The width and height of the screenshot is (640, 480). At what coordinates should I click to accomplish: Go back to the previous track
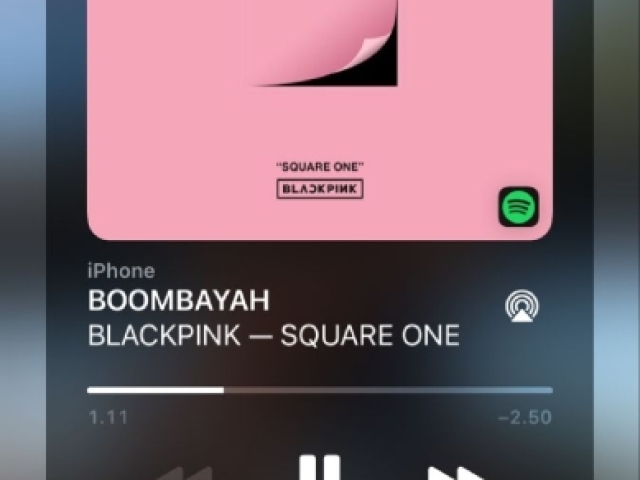183,474
